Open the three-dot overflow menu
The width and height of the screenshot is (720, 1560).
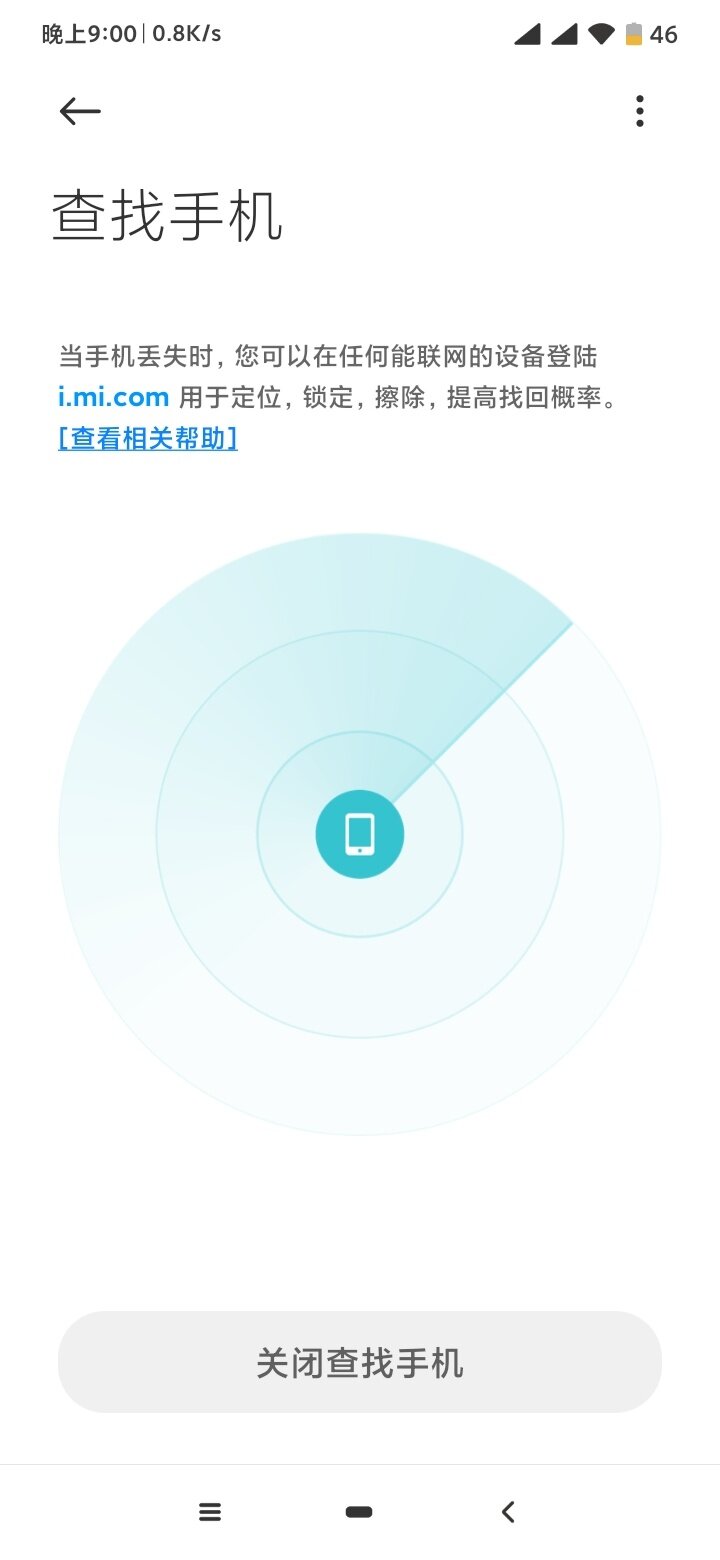(639, 111)
